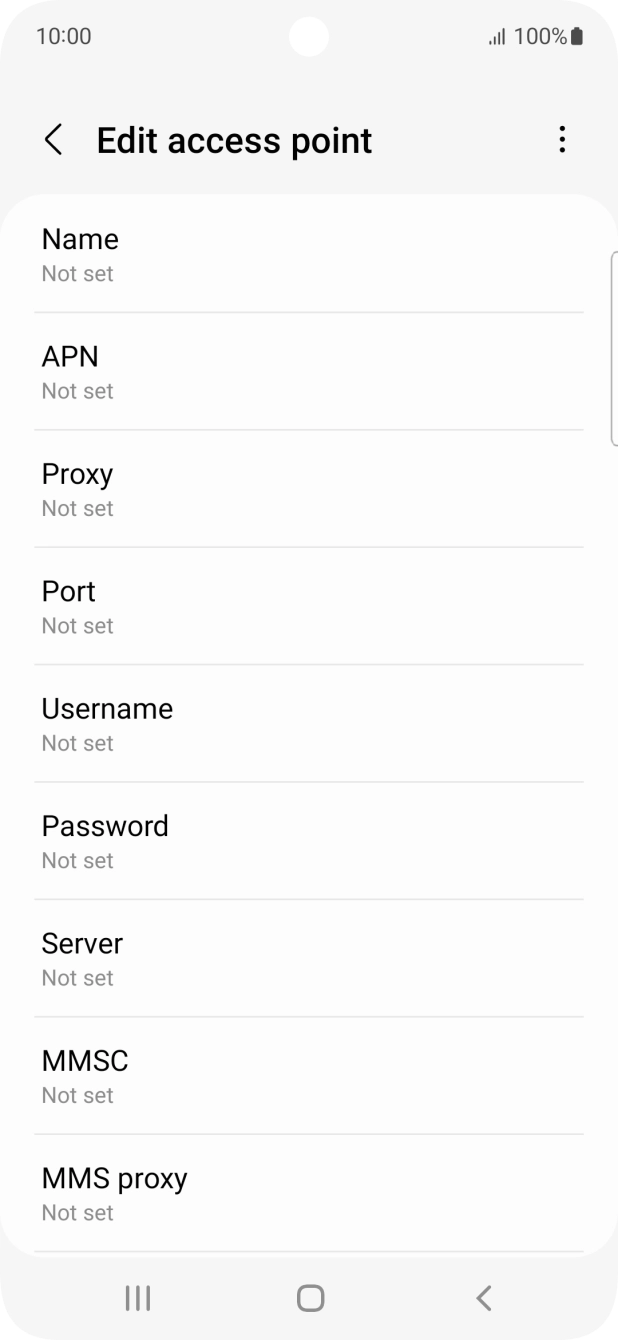Set the APN value

308,372
